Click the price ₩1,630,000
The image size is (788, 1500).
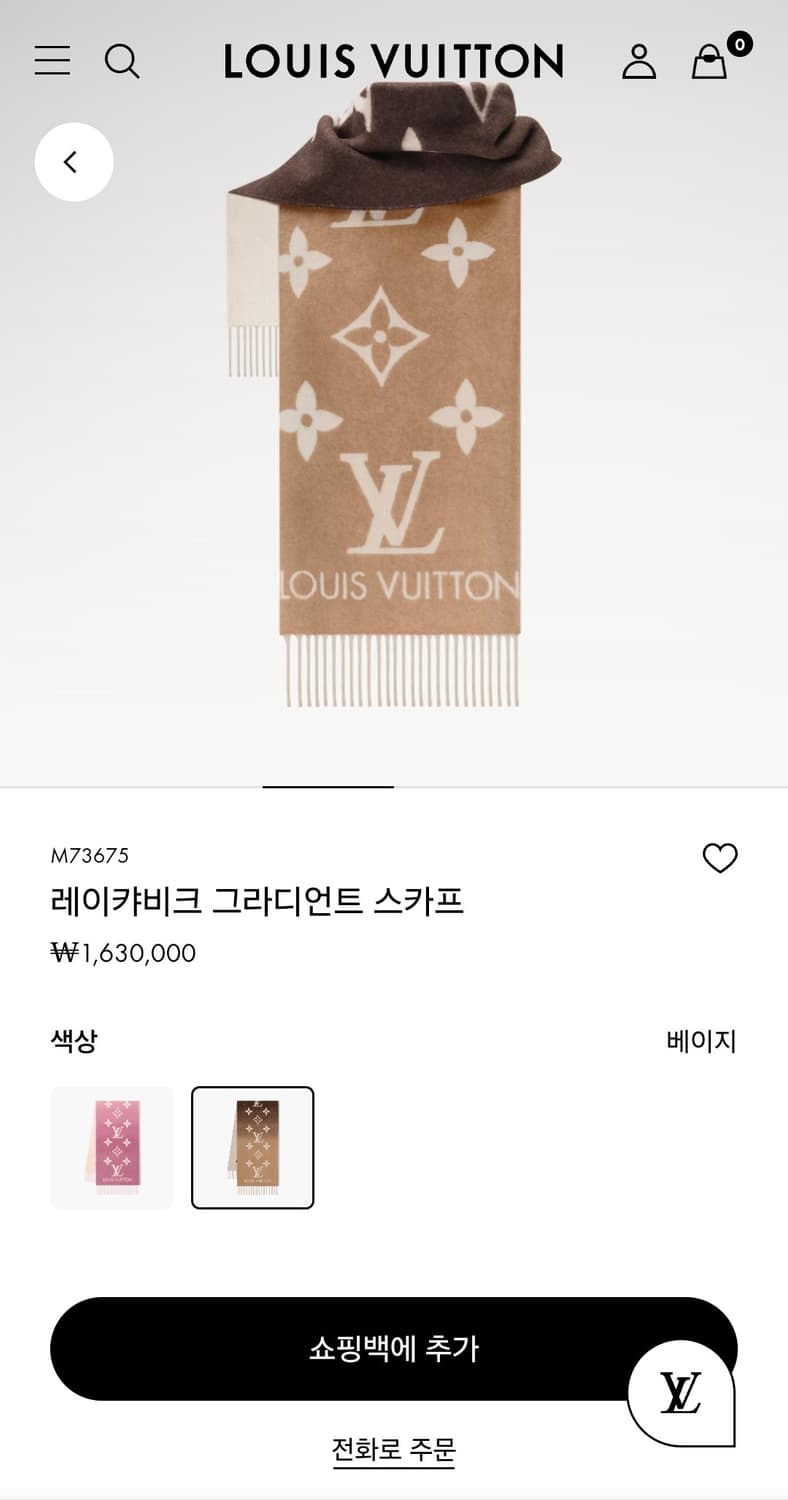[124, 953]
